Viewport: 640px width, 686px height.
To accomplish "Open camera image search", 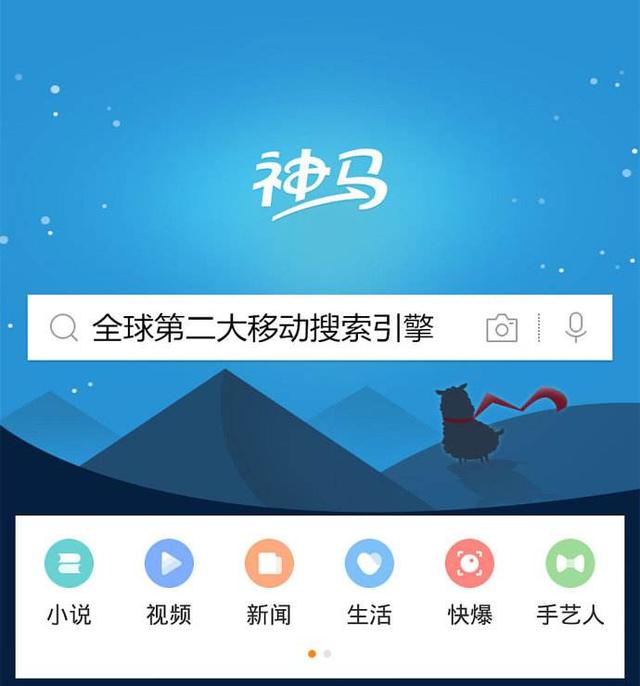I will click(x=502, y=328).
